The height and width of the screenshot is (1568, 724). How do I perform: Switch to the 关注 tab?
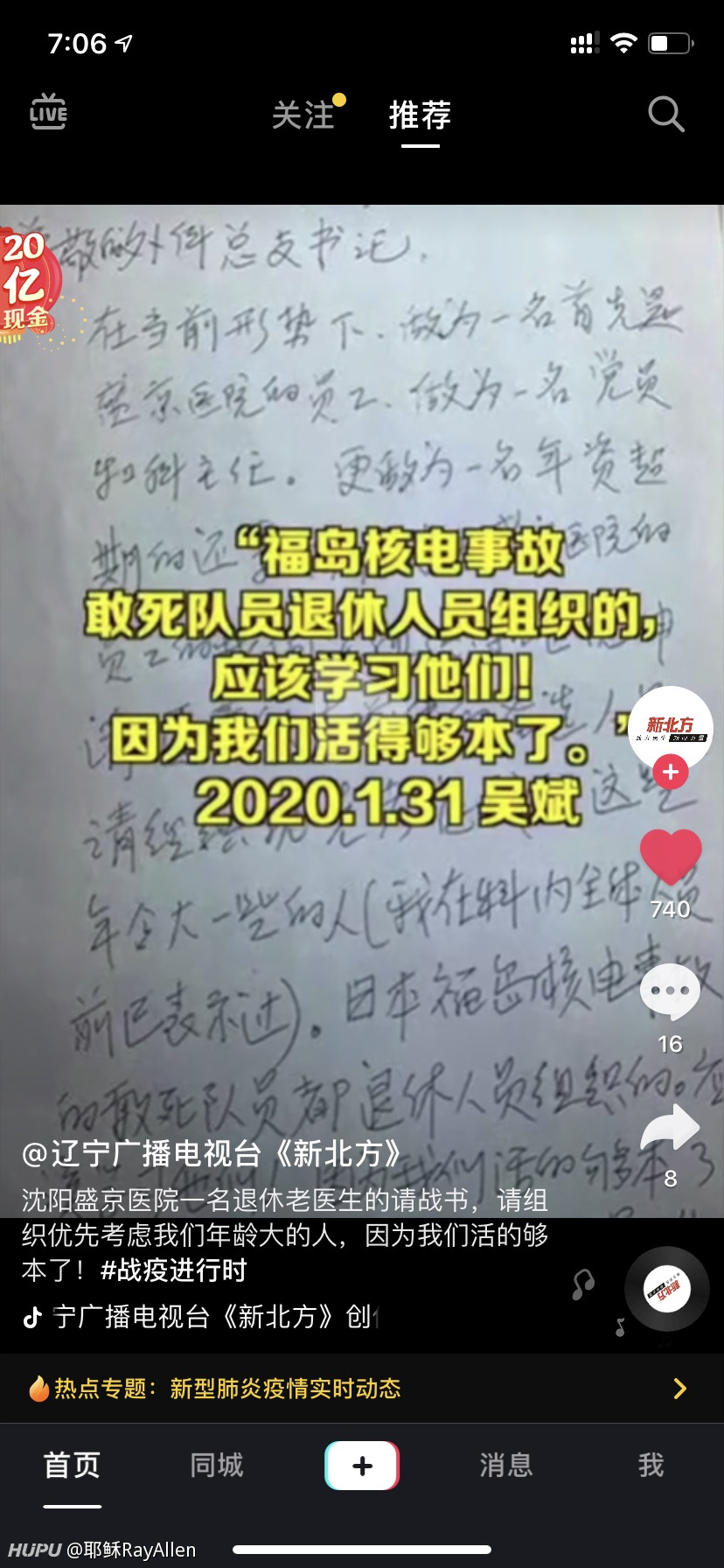pyautogui.click(x=303, y=115)
